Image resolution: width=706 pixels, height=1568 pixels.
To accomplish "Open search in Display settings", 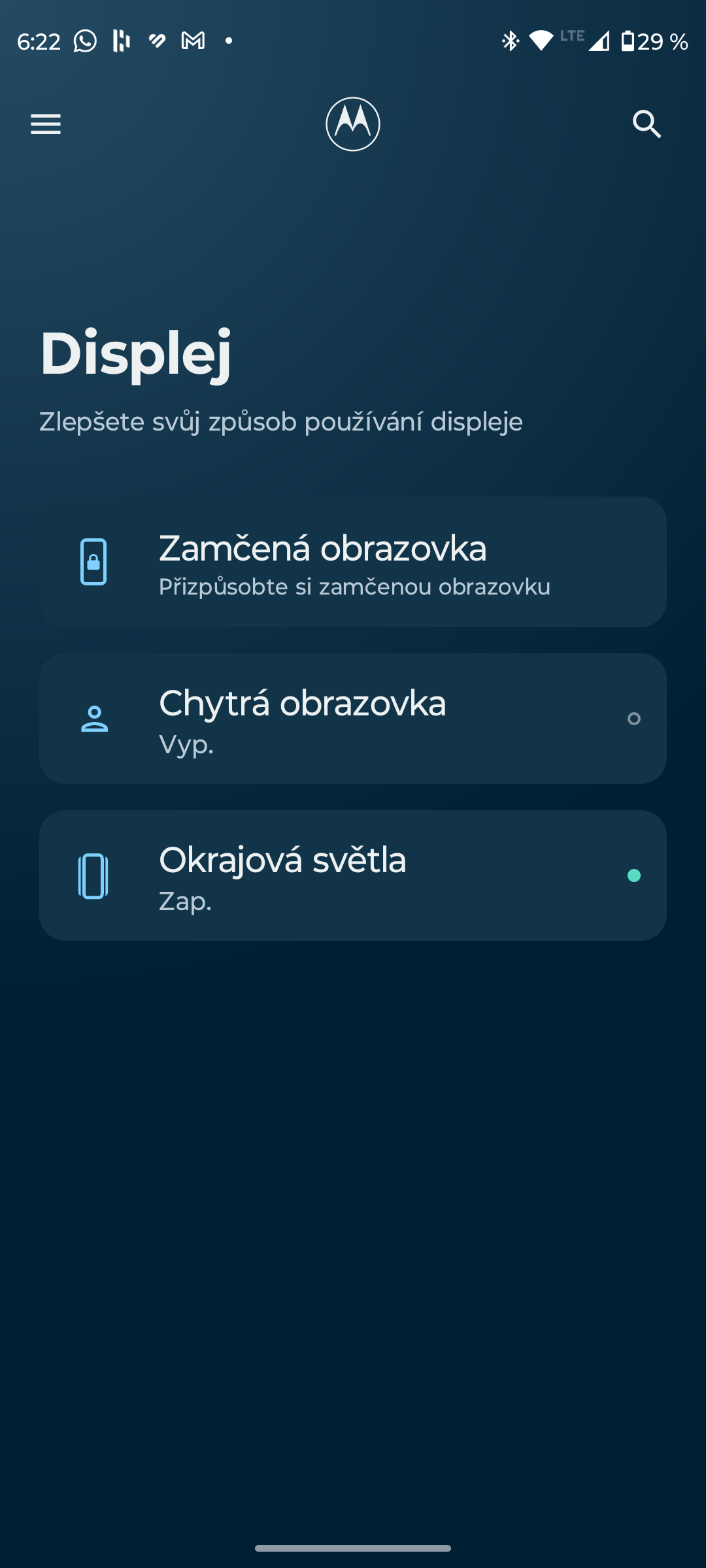I will 647,124.
